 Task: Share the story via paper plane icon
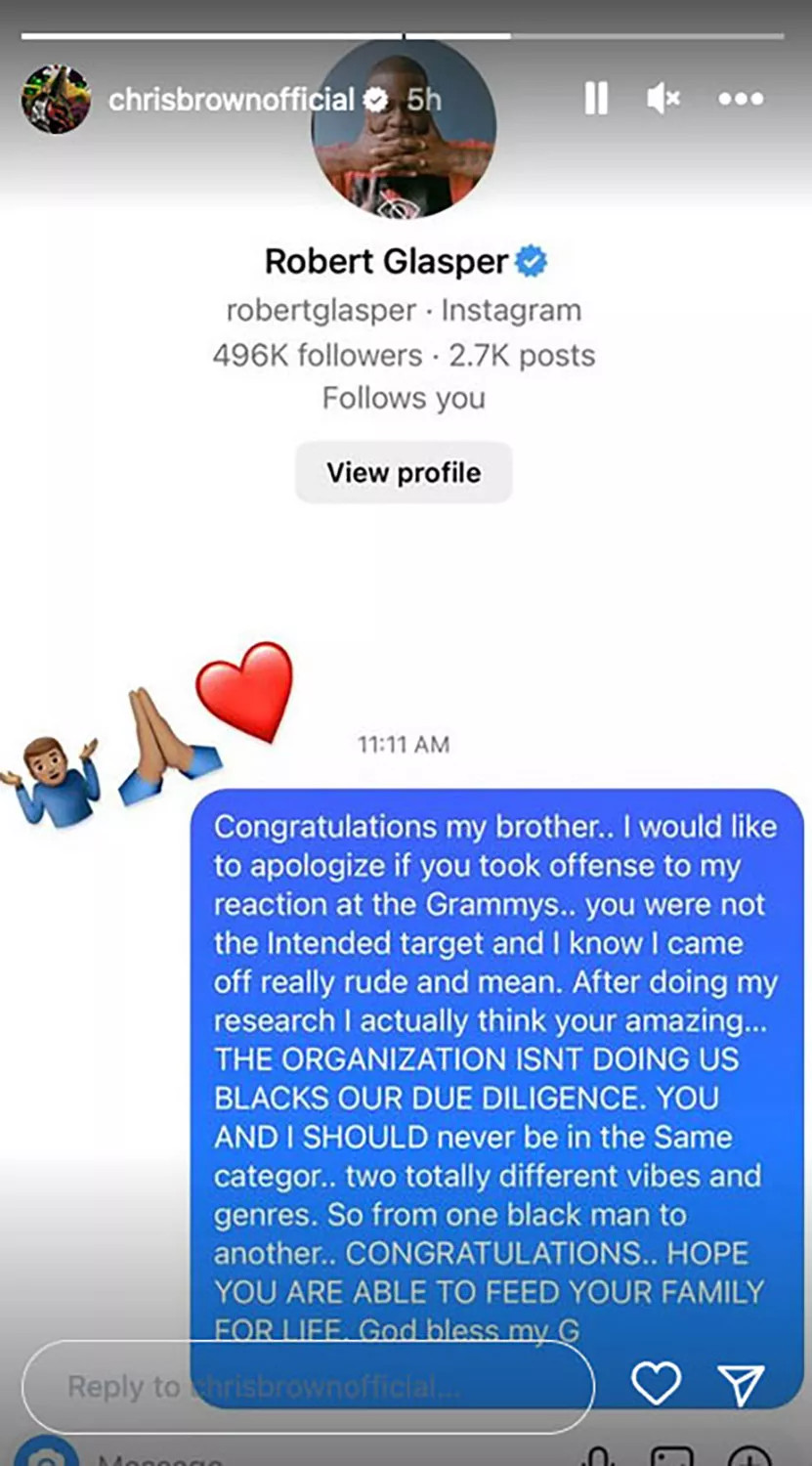coord(741,1385)
